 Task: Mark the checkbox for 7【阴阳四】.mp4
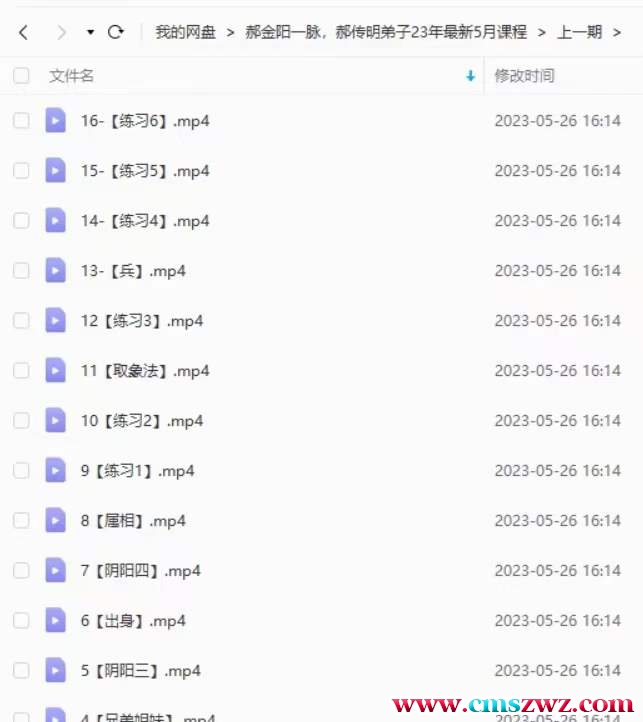click(21, 571)
